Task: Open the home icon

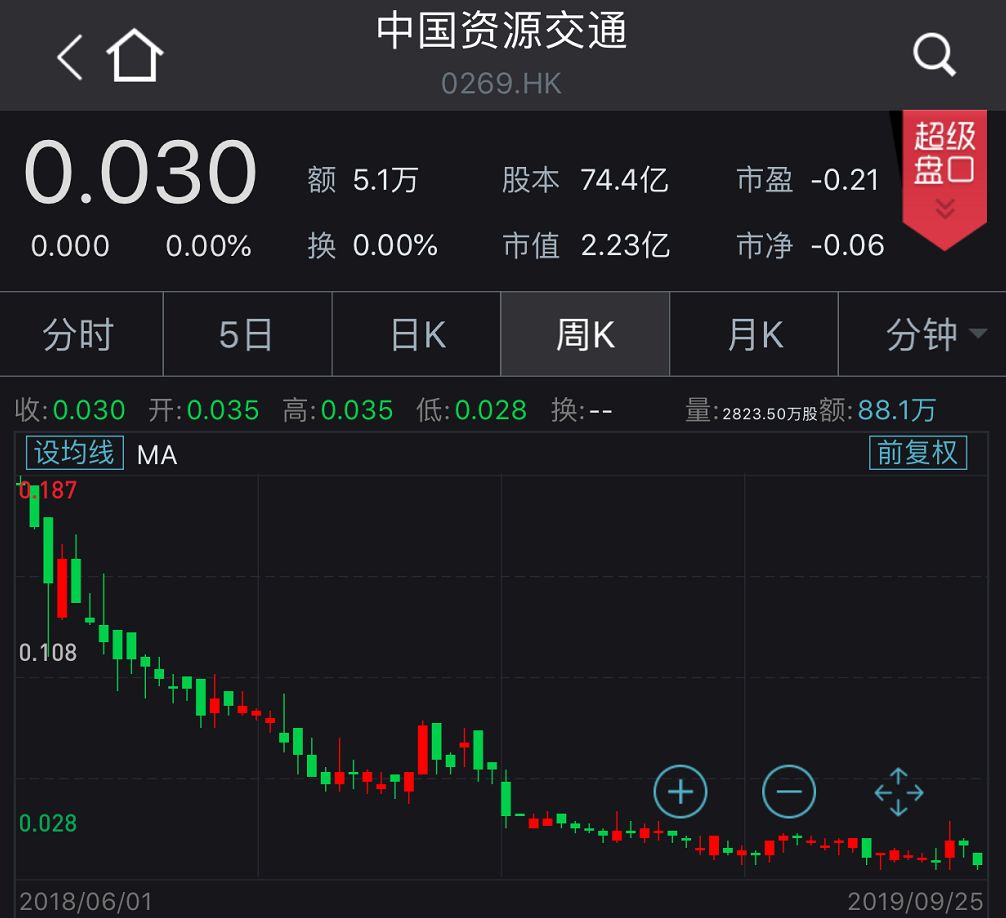Action: coord(135,56)
